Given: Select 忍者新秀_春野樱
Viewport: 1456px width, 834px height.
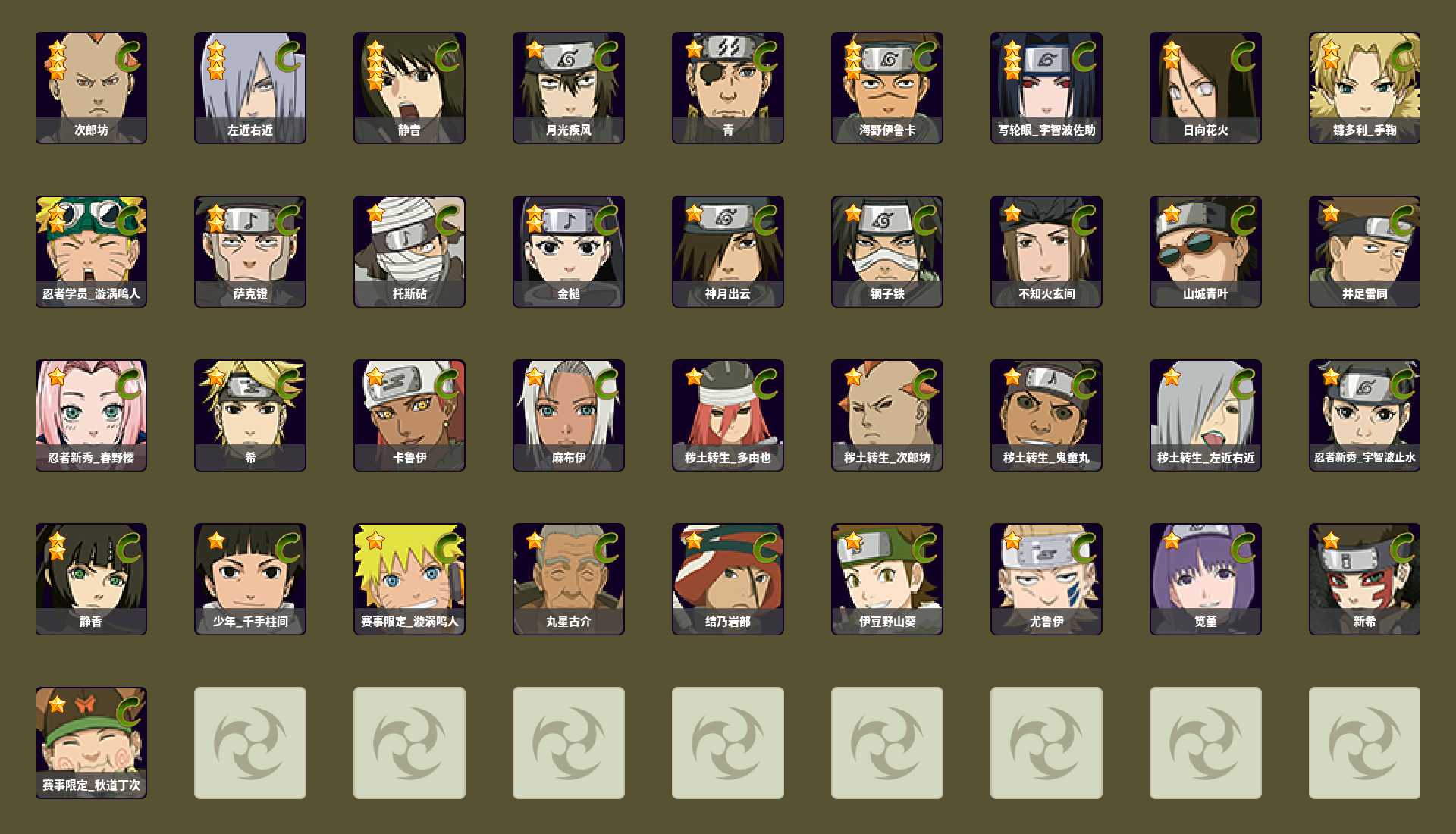Looking at the screenshot, I should [x=91, y=415].
